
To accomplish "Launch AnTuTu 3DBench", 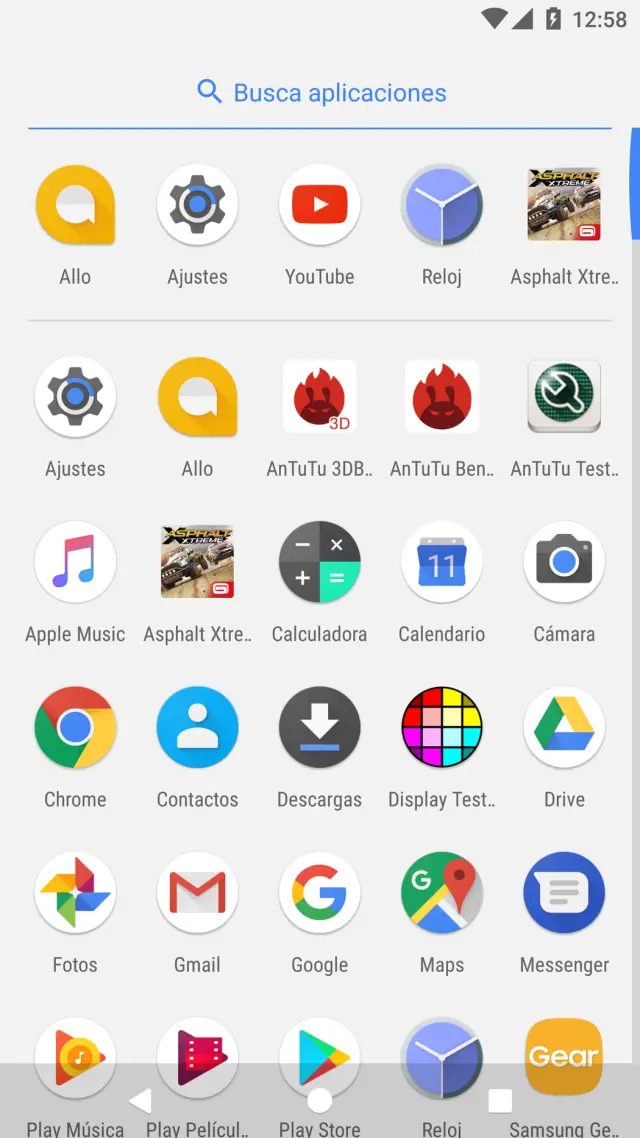I will tap(320, 397).
